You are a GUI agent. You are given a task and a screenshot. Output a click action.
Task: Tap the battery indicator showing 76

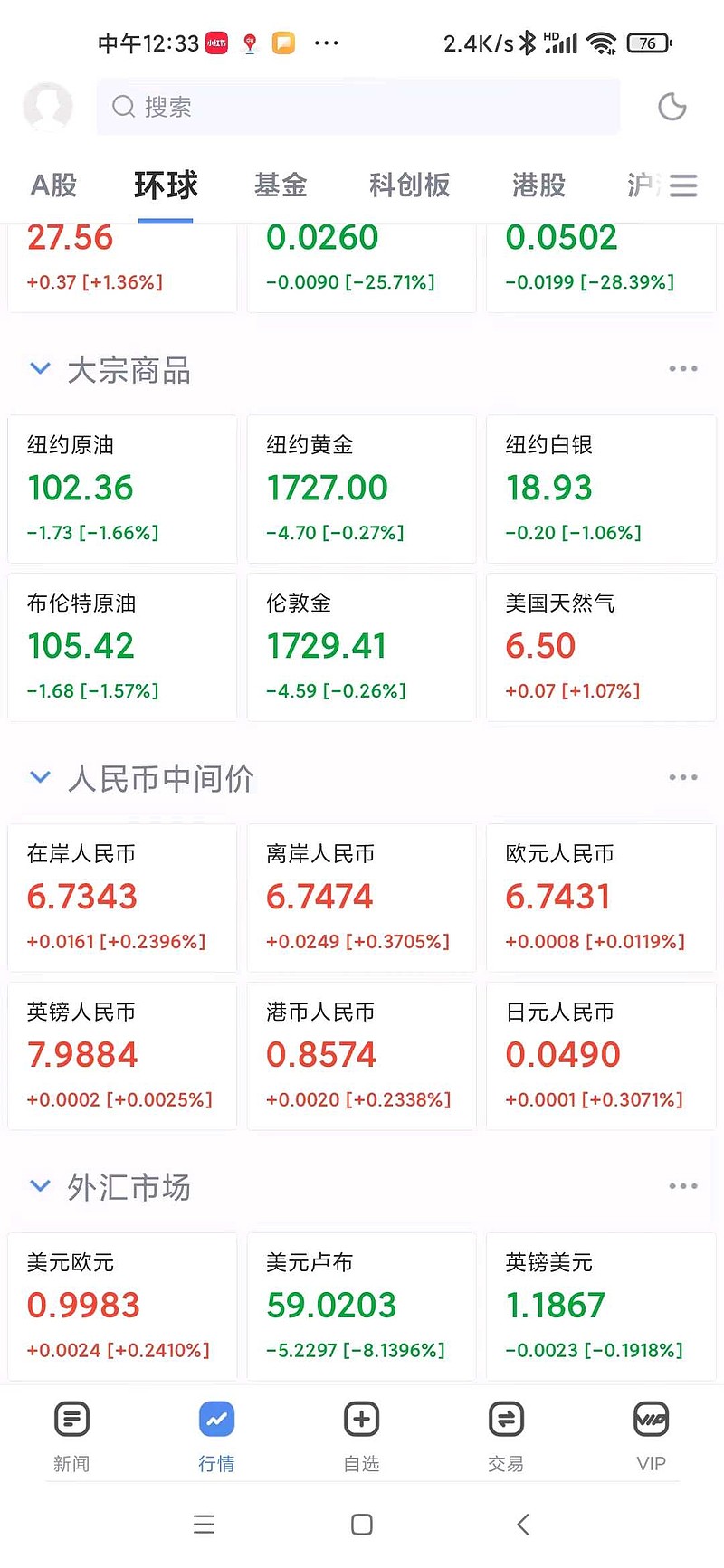click(648, 43)
